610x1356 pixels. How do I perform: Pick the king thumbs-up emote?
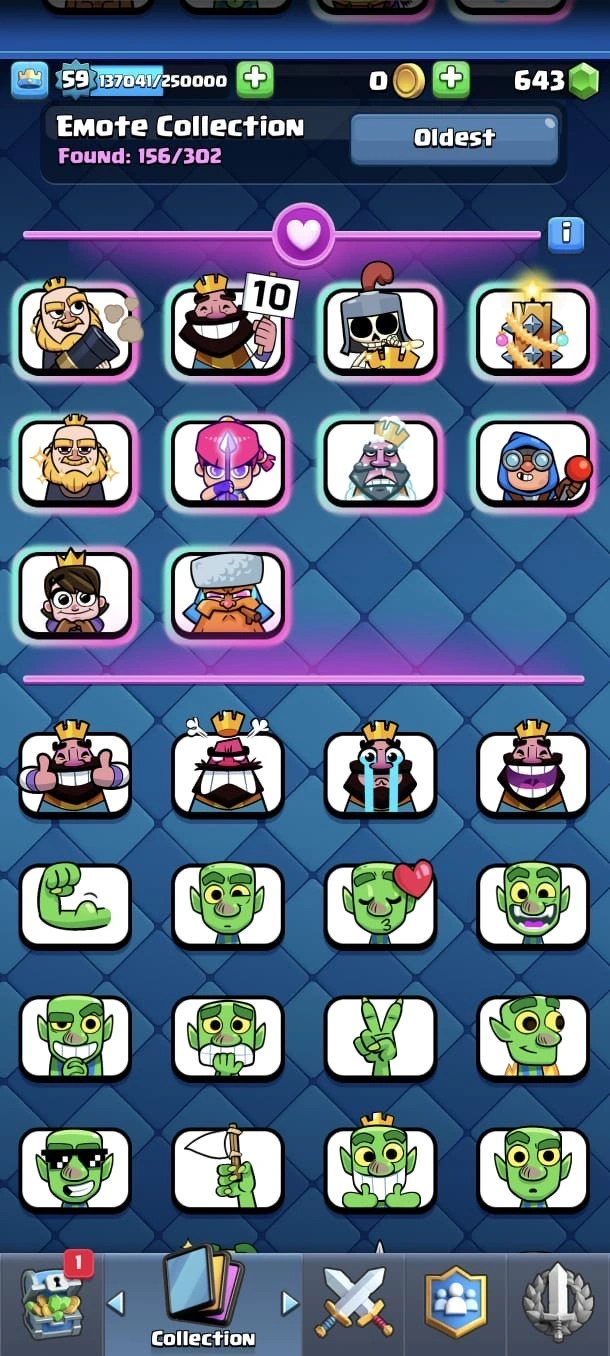tap(75, 773)
